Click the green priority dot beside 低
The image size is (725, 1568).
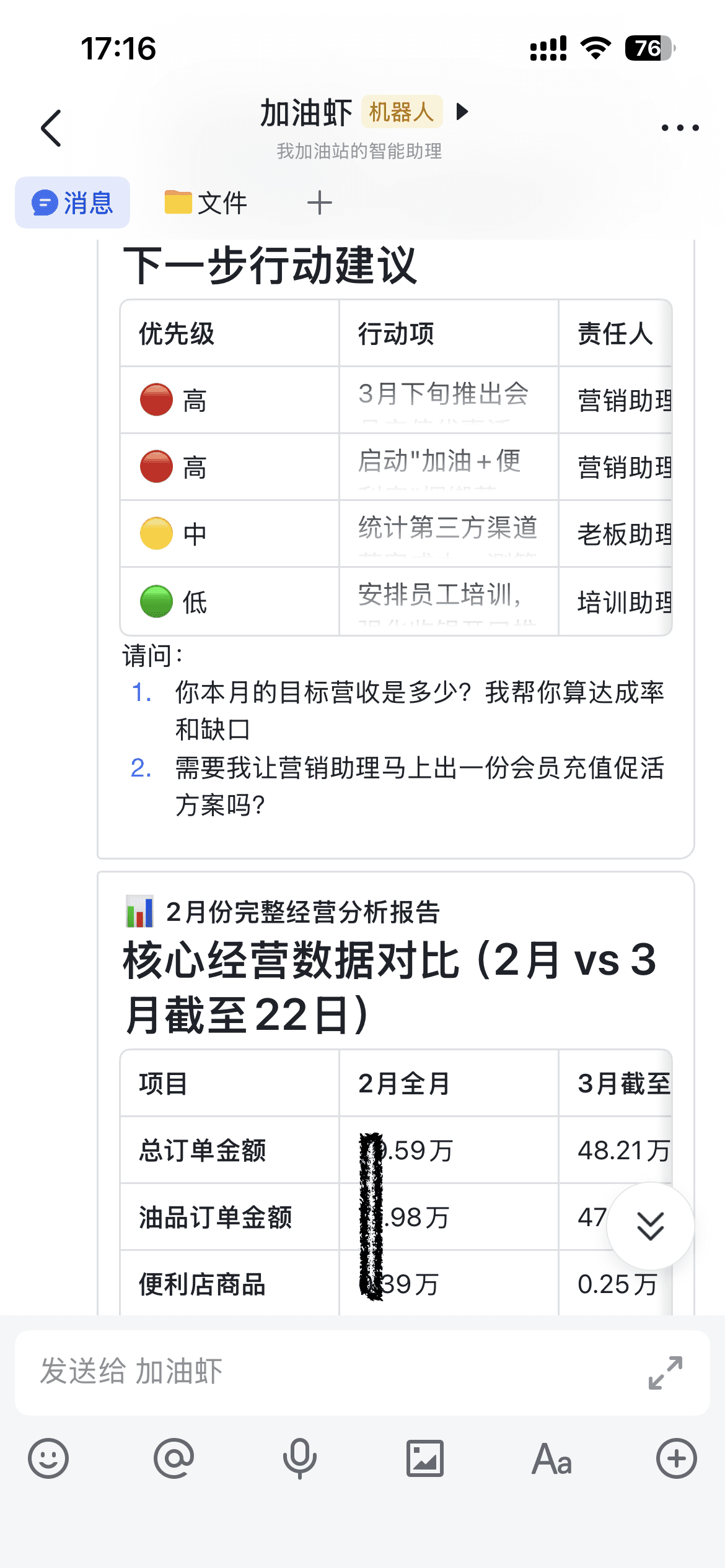[156, 599]
